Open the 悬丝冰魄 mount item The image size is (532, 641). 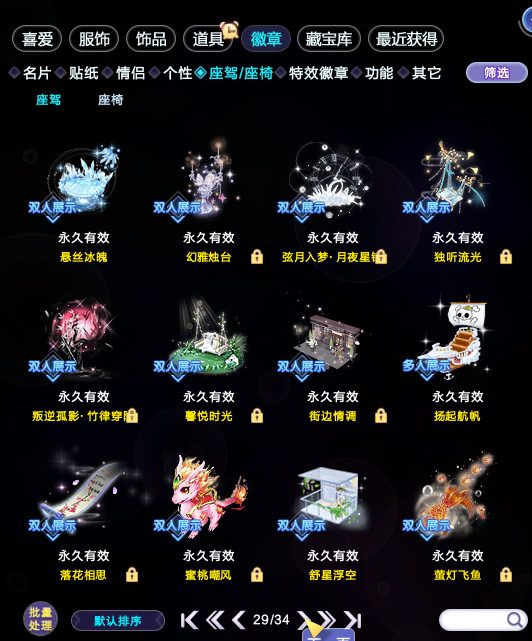coord(84,202)
